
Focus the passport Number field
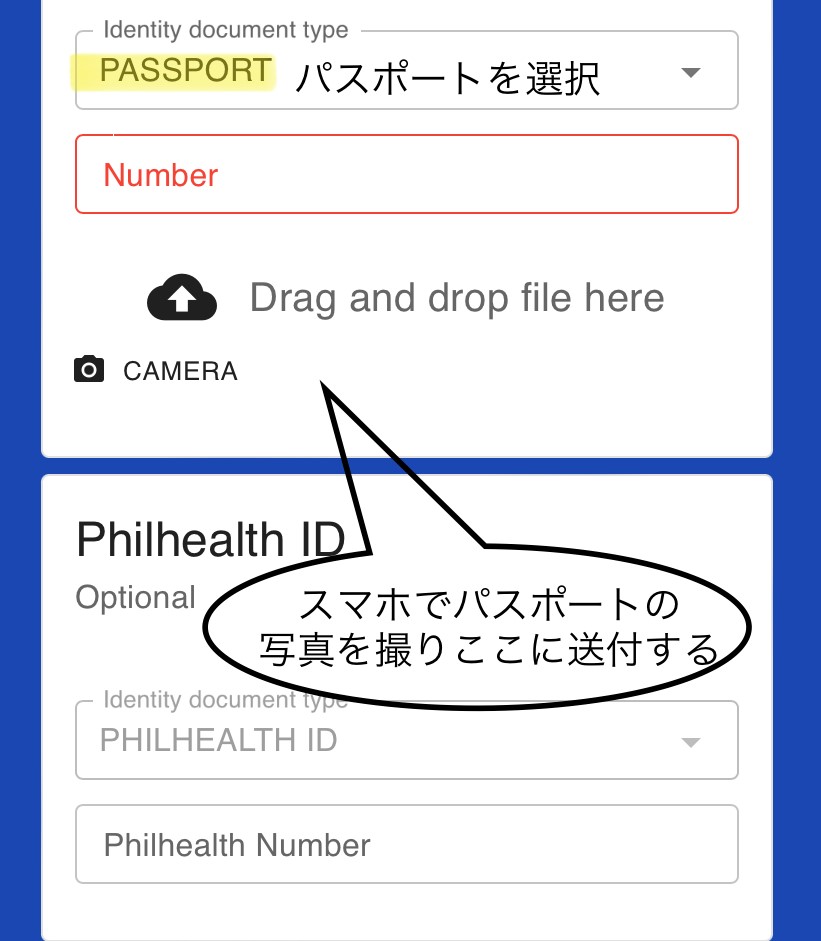coord(406,175)
